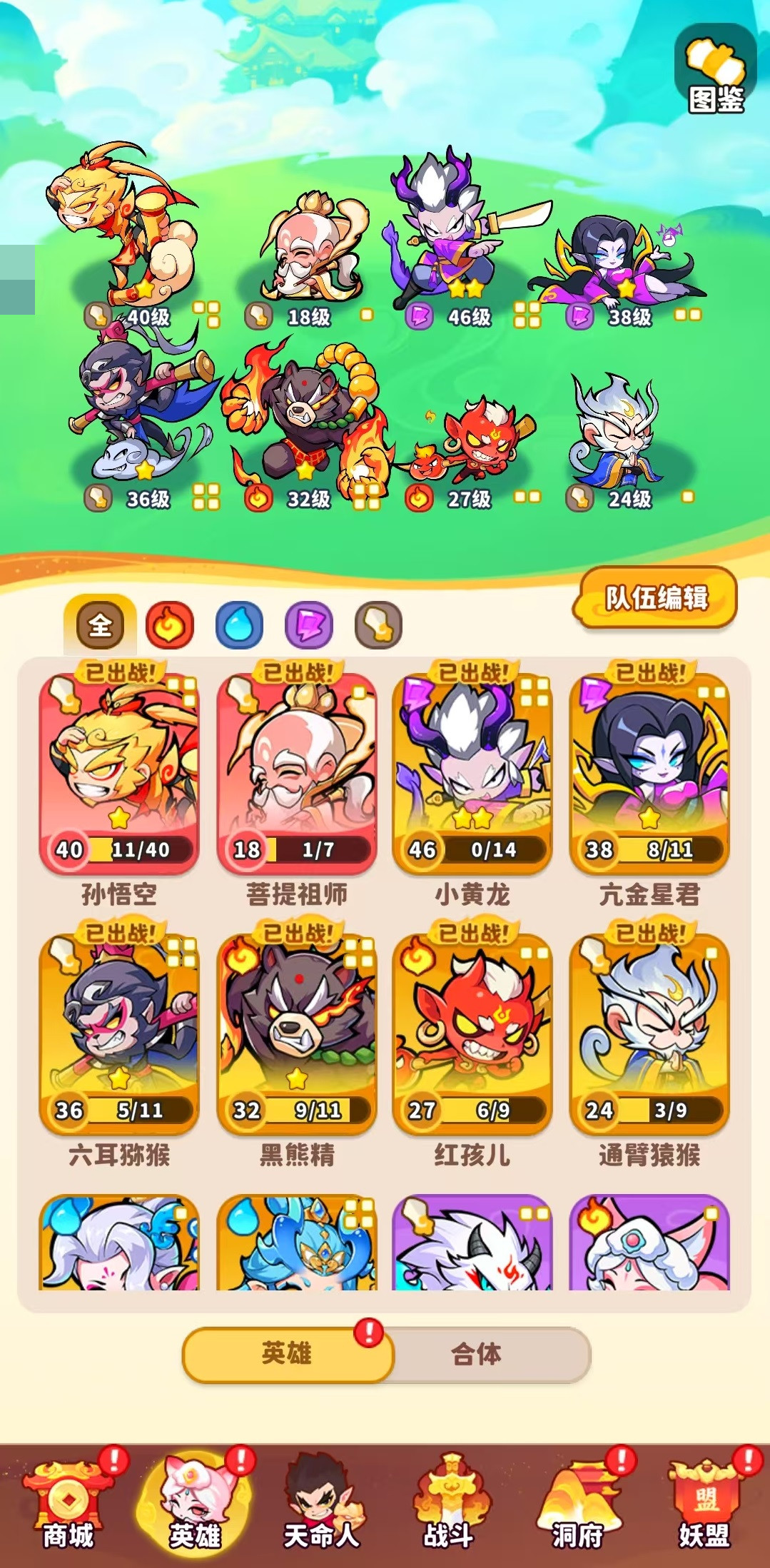Open the 红孩儿 hero card

[472, 1035]
